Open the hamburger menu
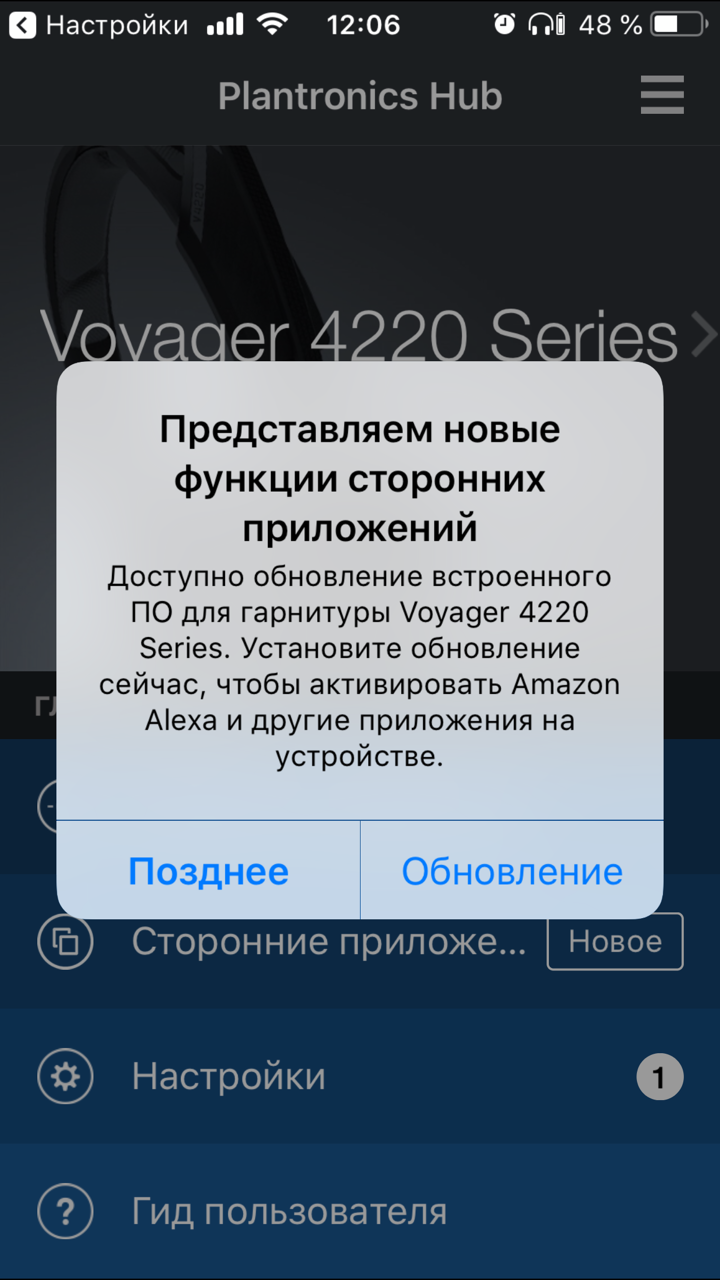This screenshot has width=720, height=1280. point(662,96)
